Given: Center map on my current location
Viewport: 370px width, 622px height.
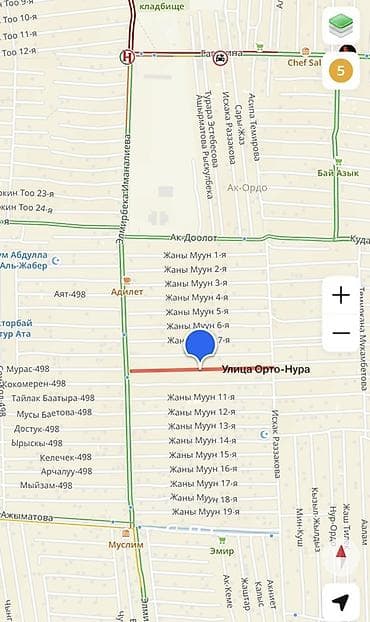Looking at the screenshot, I should click(x=341, y=602).
